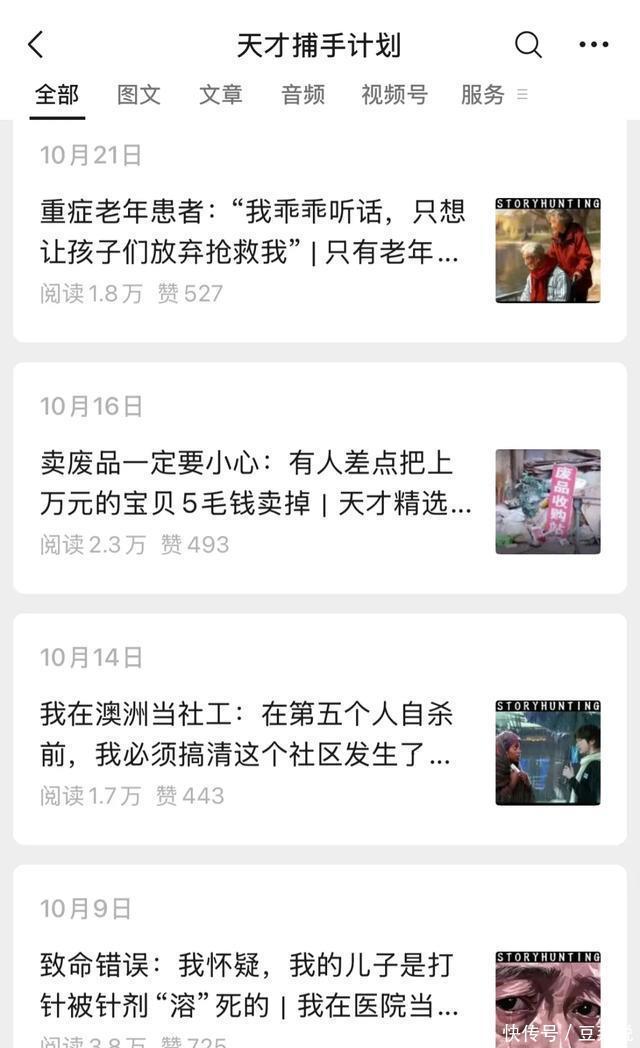Go back from 天才捕手计划 page

(36, 45)
